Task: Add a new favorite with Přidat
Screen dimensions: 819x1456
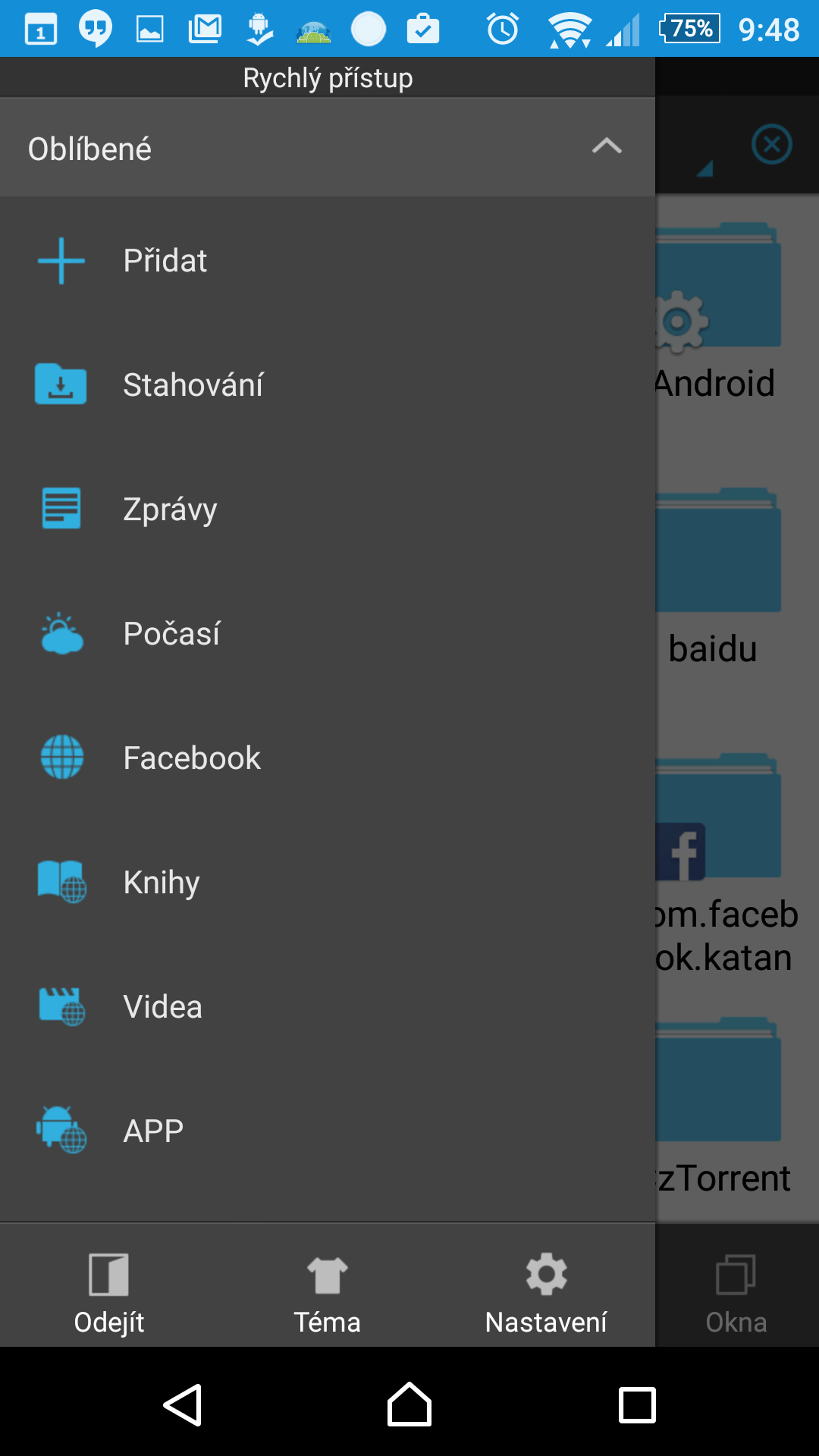Action: point(328,261)
